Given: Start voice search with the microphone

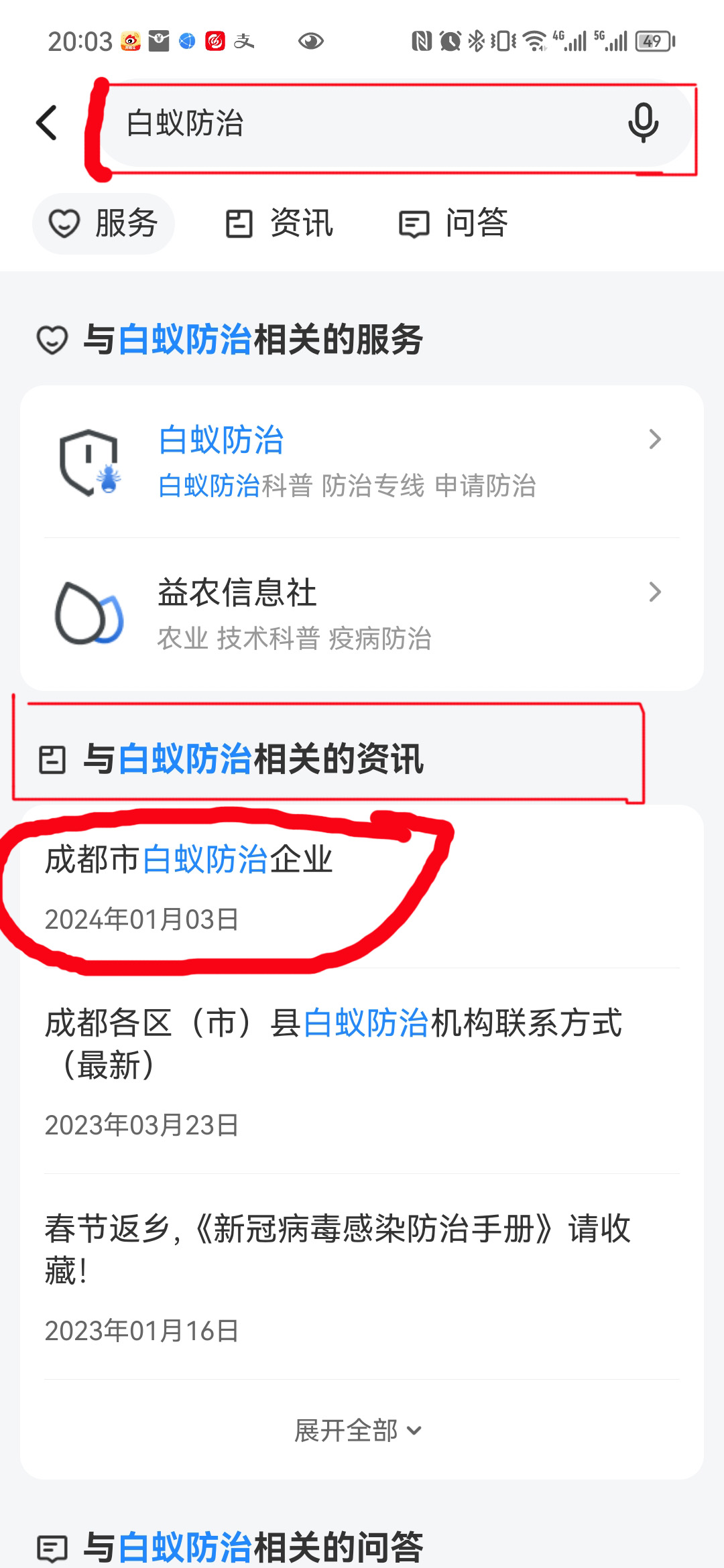Looking at the screenshot, I should click(642, 123).
